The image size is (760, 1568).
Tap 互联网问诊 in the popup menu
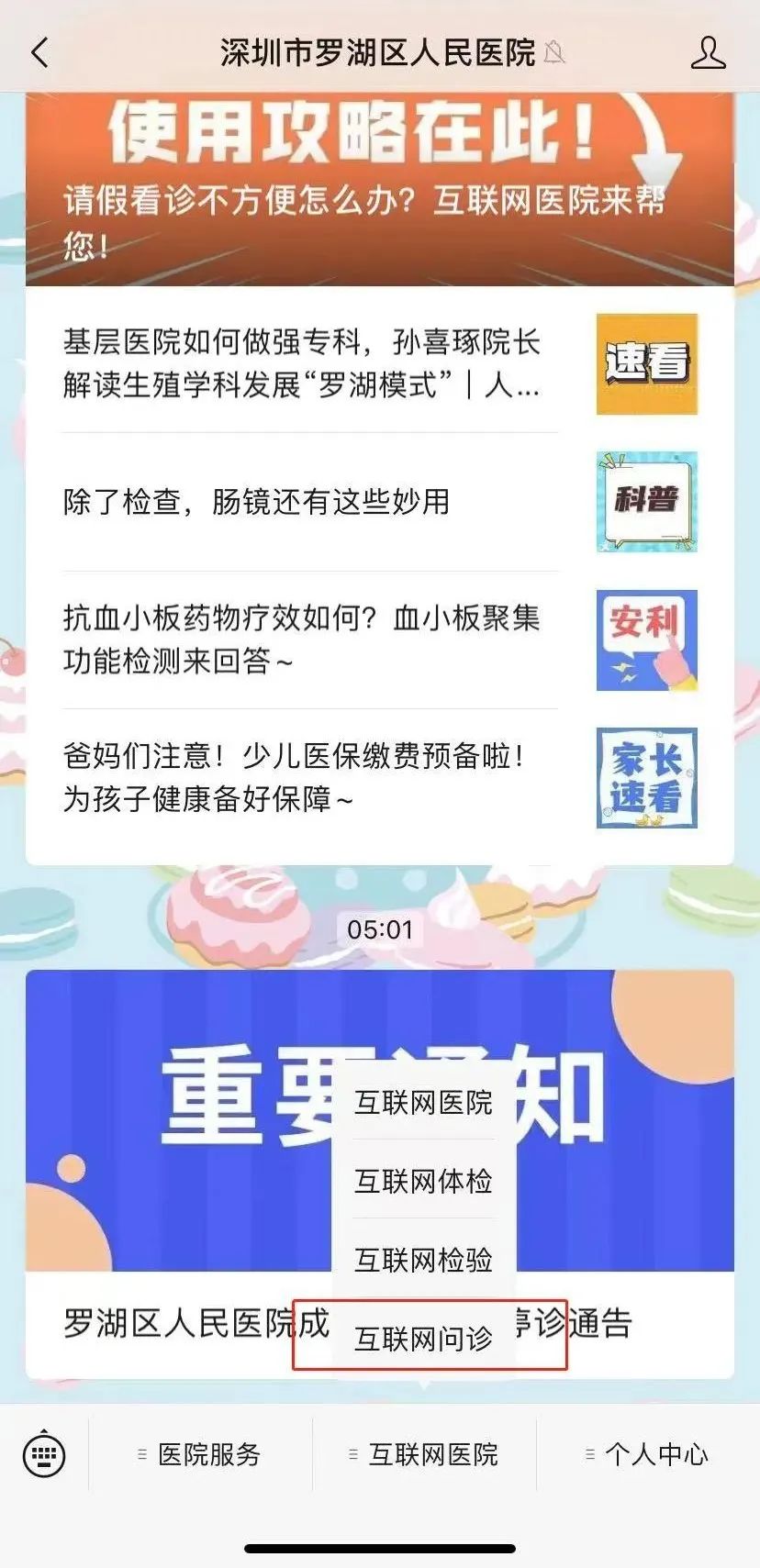(423, 1339)
